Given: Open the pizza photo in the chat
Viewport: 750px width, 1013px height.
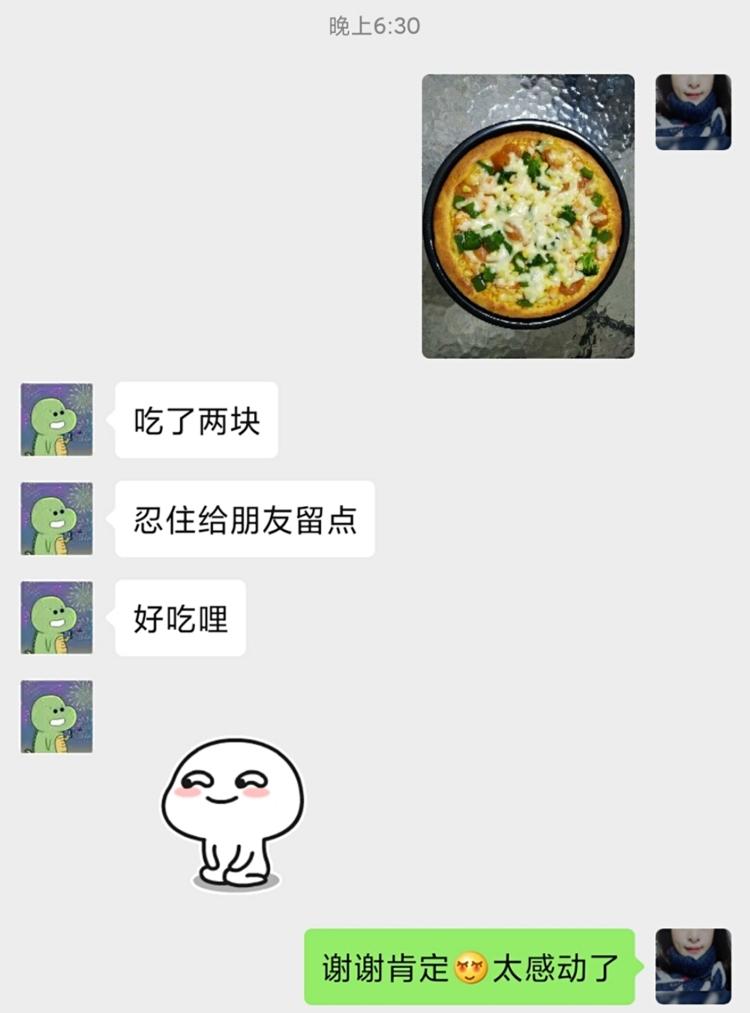Looking at the screenshot, I should (528, 216).
